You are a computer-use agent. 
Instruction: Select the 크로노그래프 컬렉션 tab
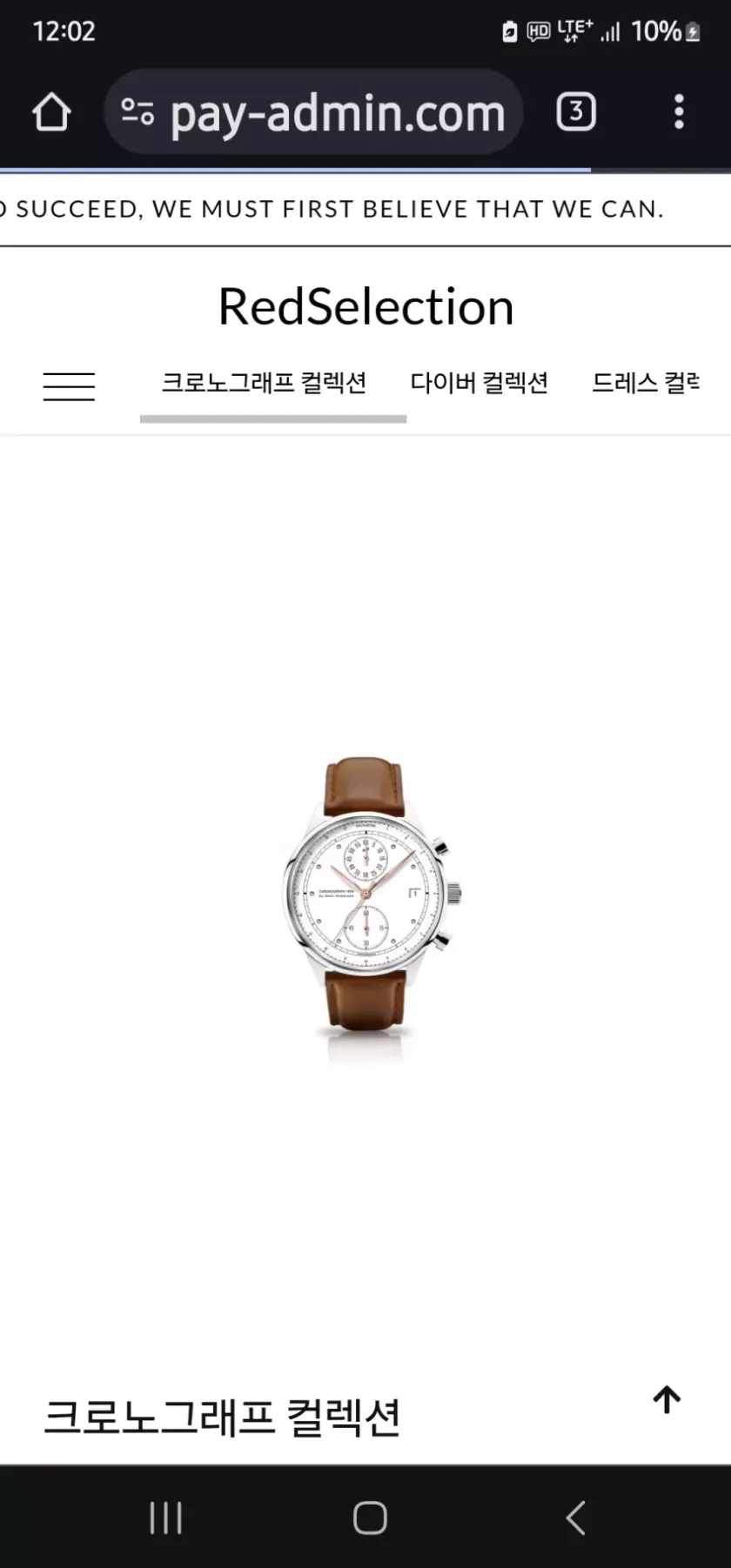pyautogui.click(x=264, y=383)
